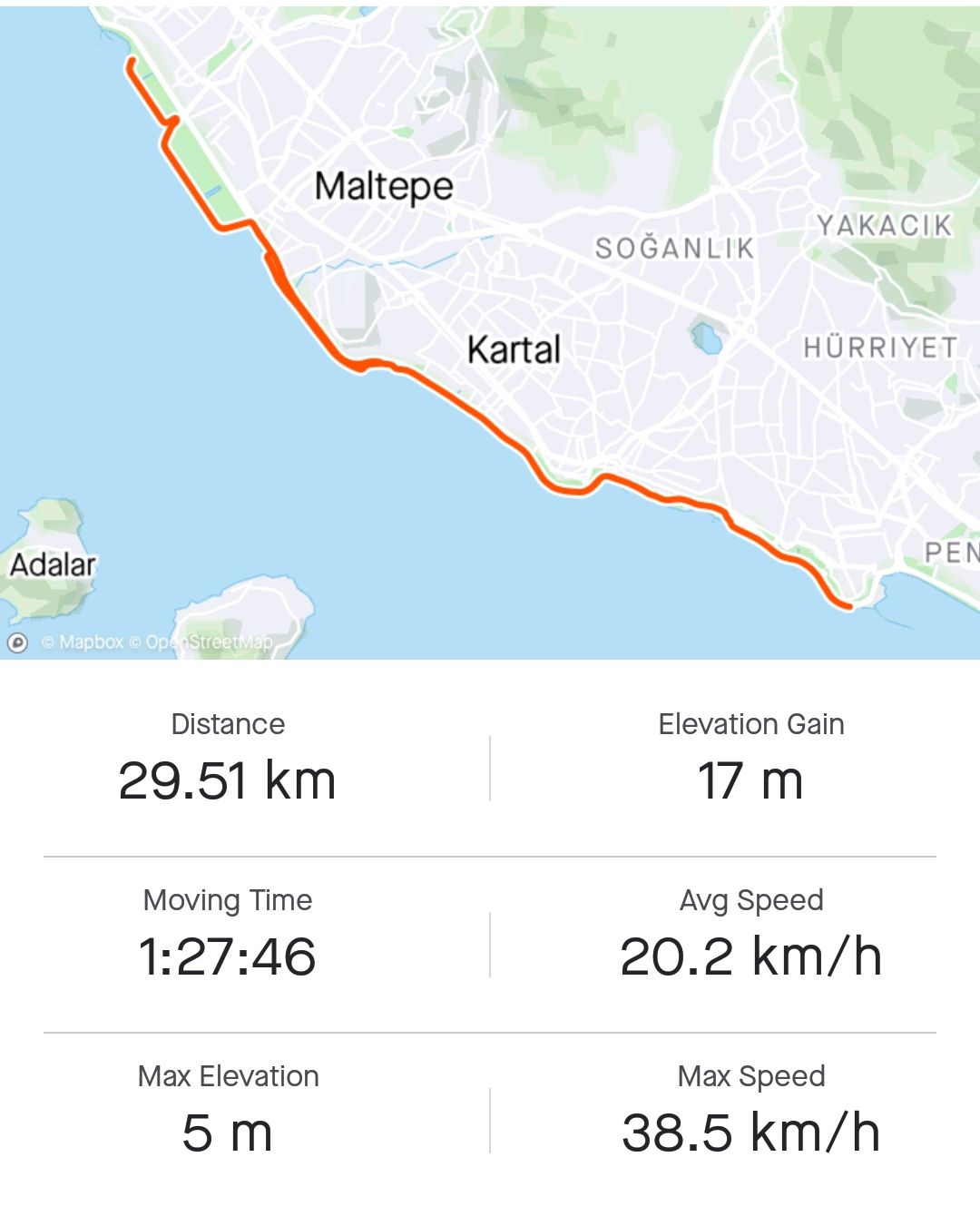
Task: Open the © OpenStreetMap attribution link
Action: (x=201, y=642)
